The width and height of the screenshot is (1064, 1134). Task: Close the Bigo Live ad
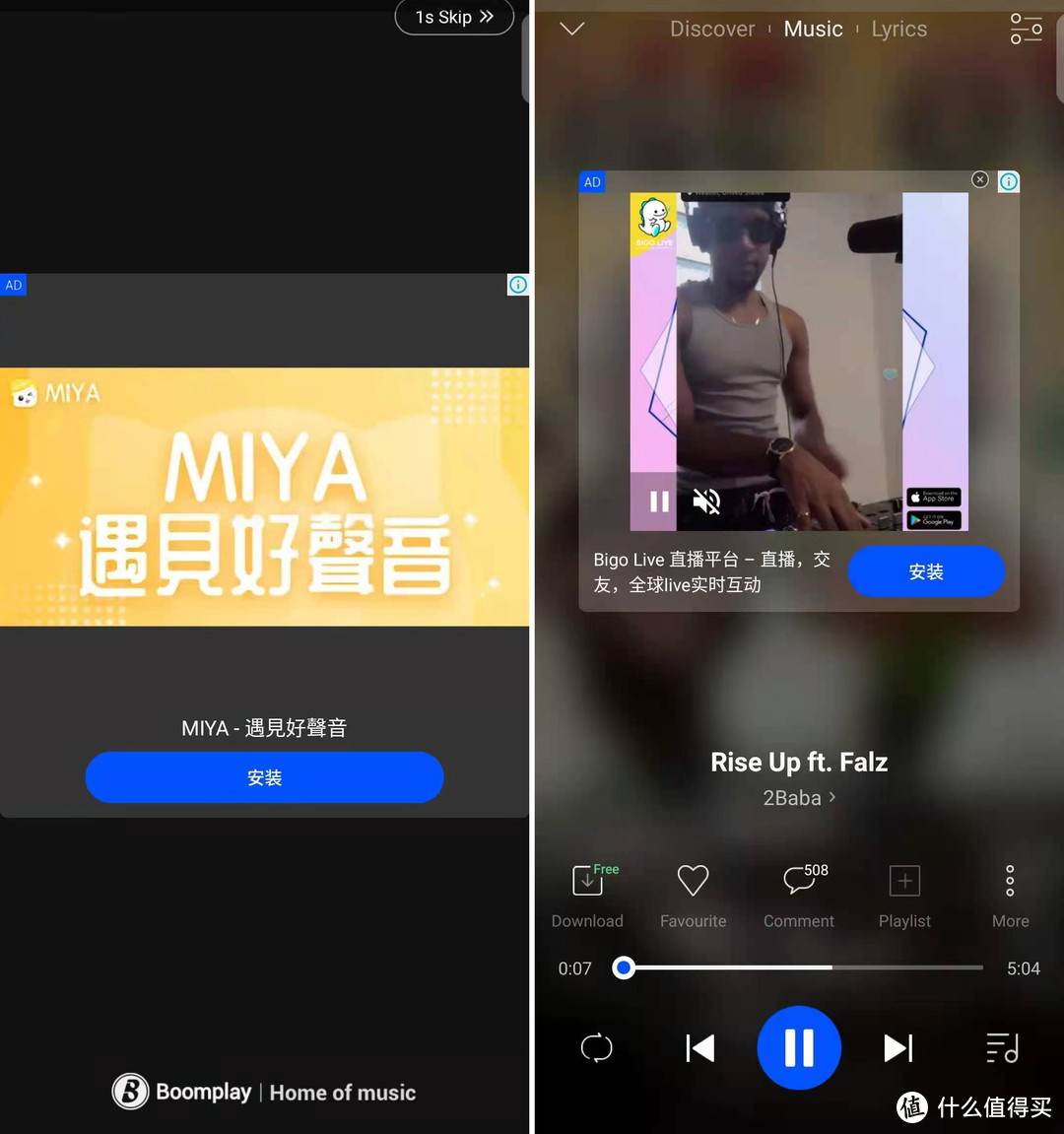979,179
